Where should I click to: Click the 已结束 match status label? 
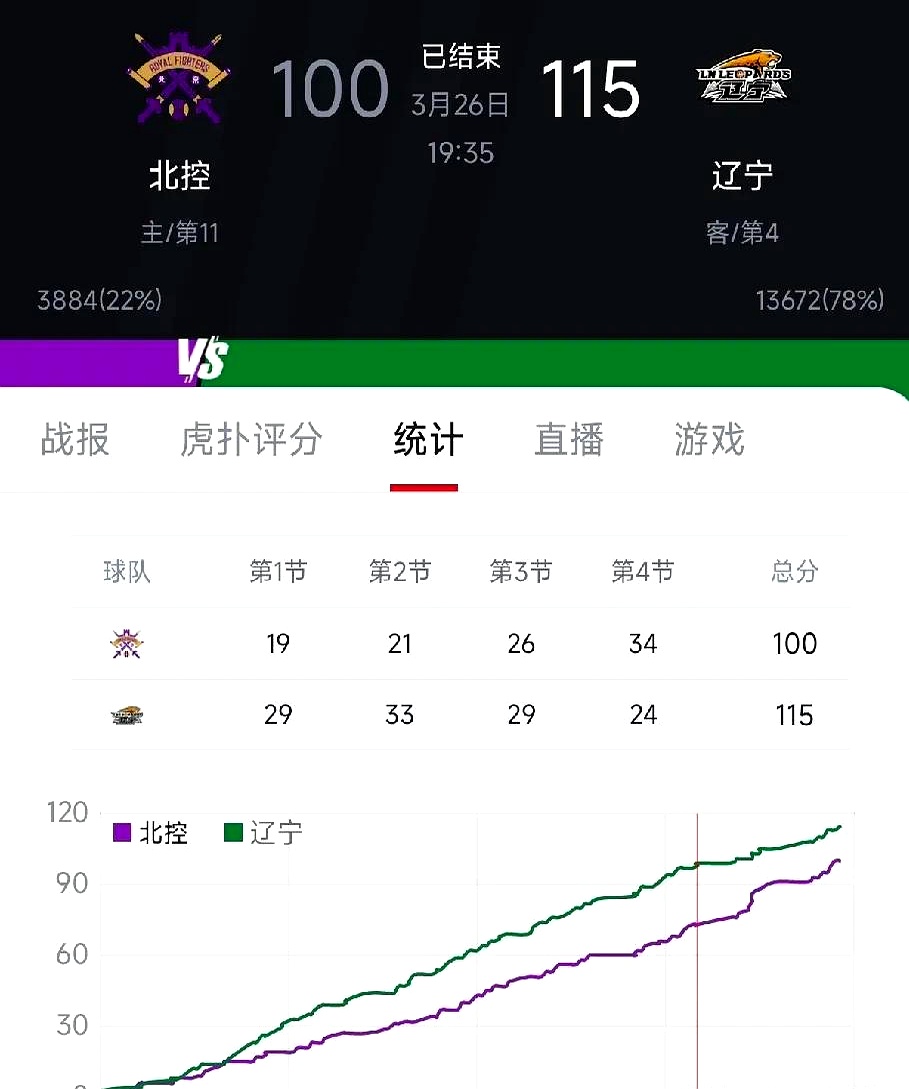(x=461, y=57)
